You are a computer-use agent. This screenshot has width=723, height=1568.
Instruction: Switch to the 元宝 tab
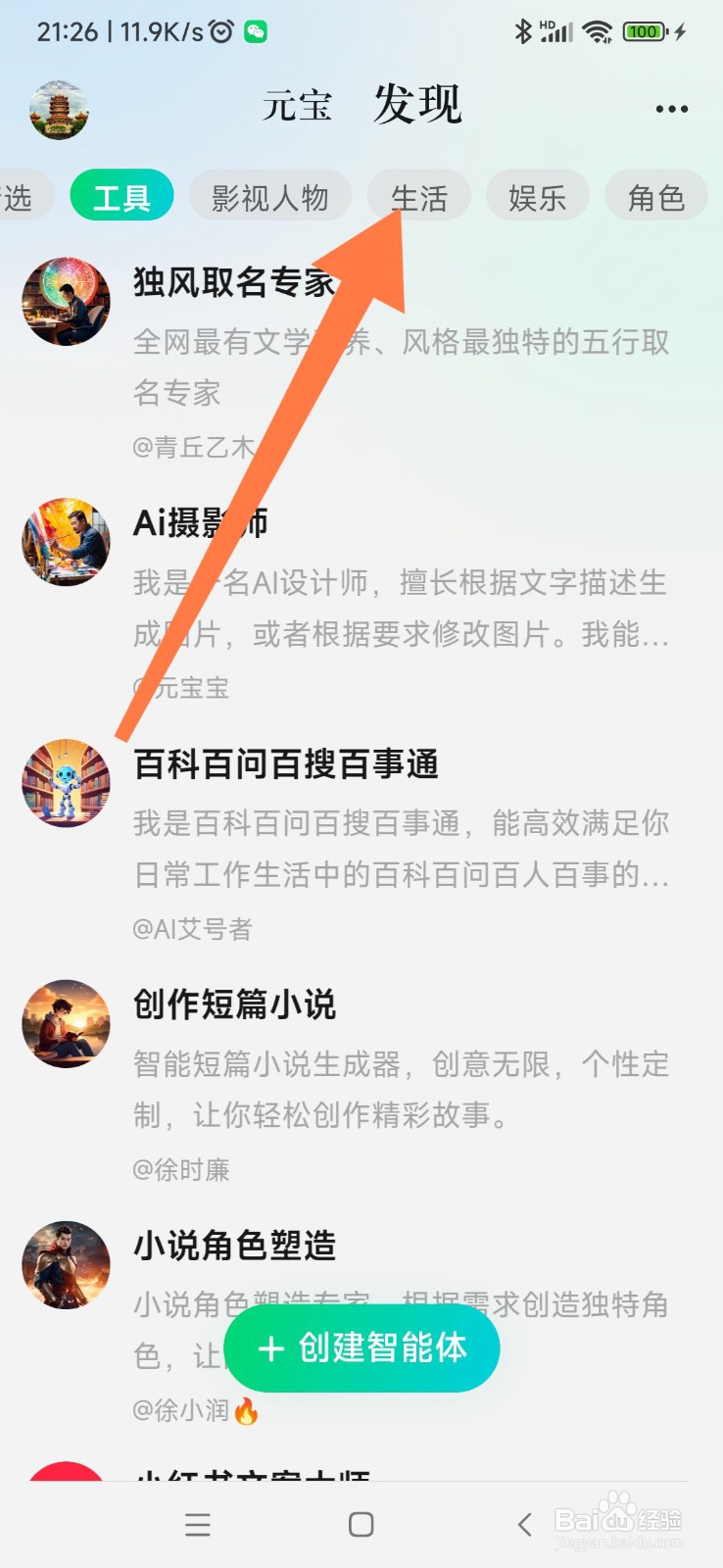click(x=297, y=105)
